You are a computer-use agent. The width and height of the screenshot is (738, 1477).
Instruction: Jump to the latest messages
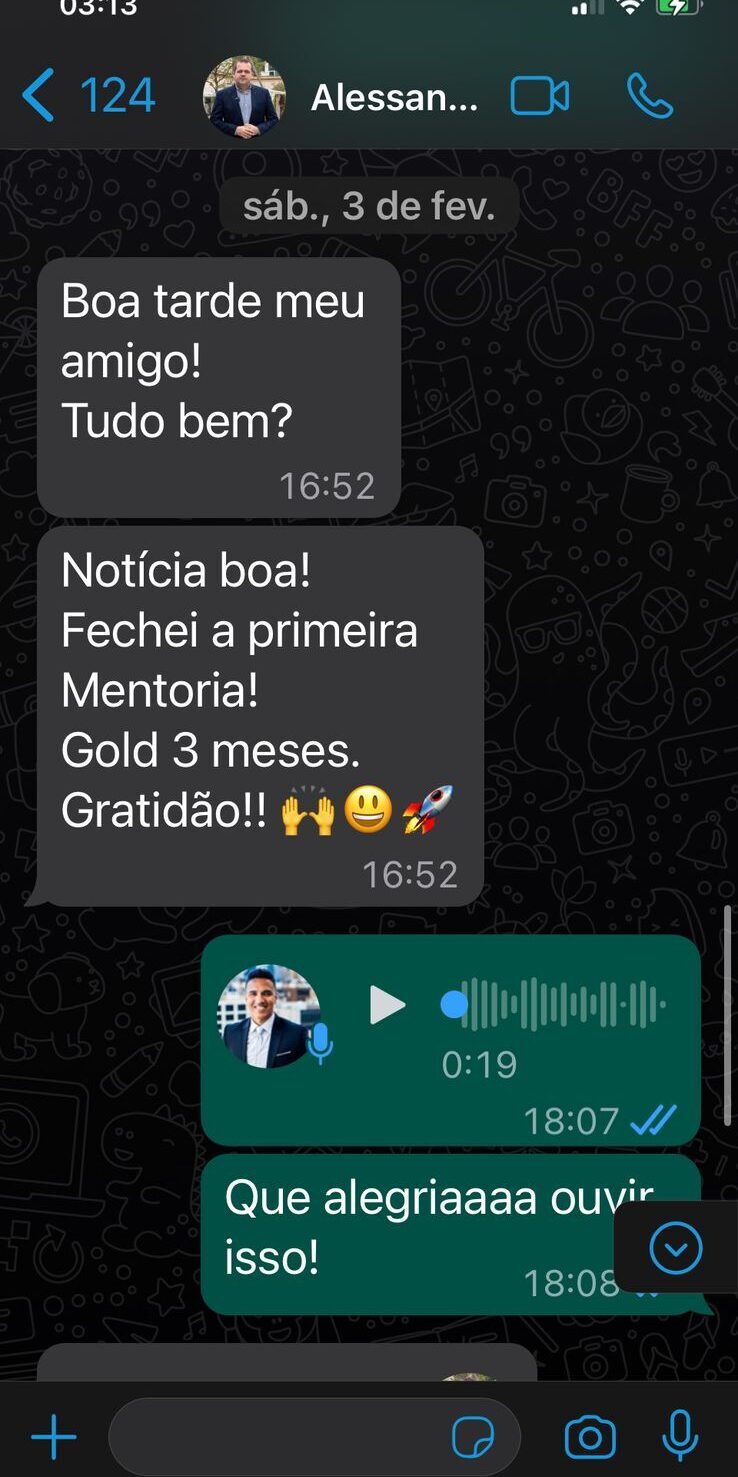(x=675, y=1248)
